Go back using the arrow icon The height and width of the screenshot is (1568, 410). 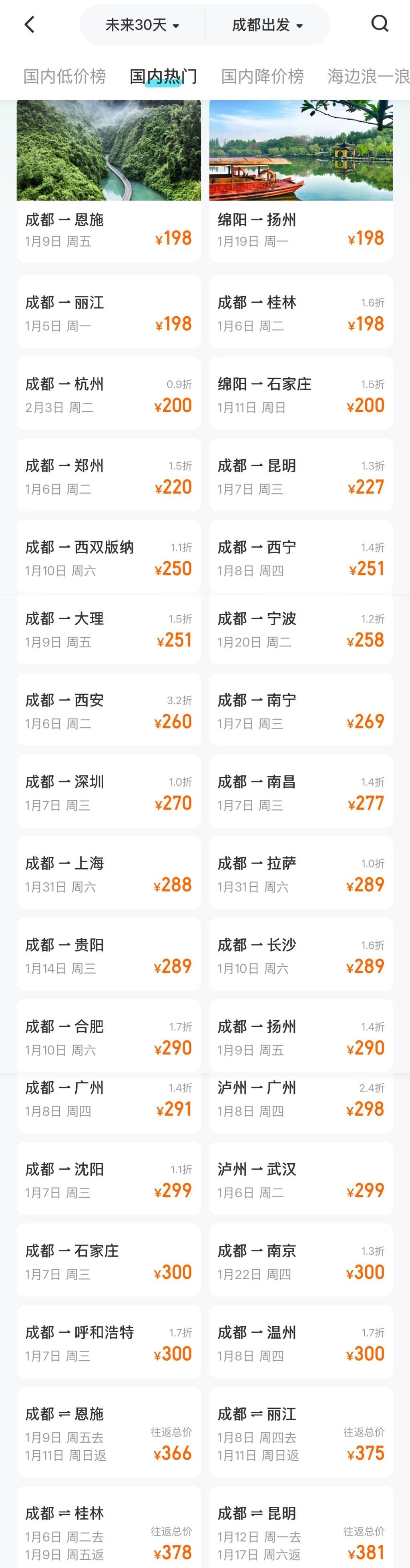point(29,24)
